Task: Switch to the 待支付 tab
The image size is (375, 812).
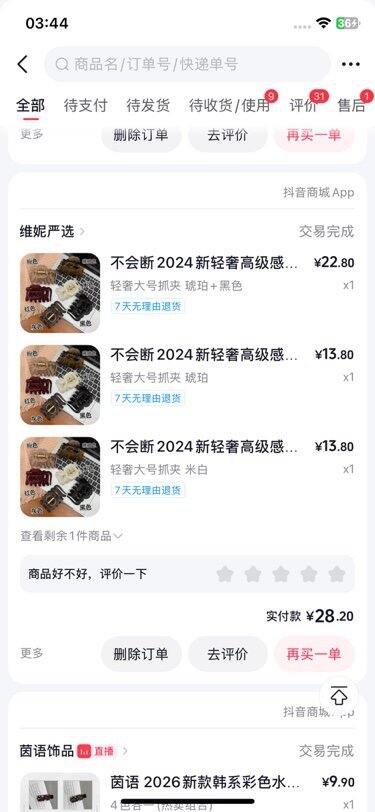Action: click(85, 106)
